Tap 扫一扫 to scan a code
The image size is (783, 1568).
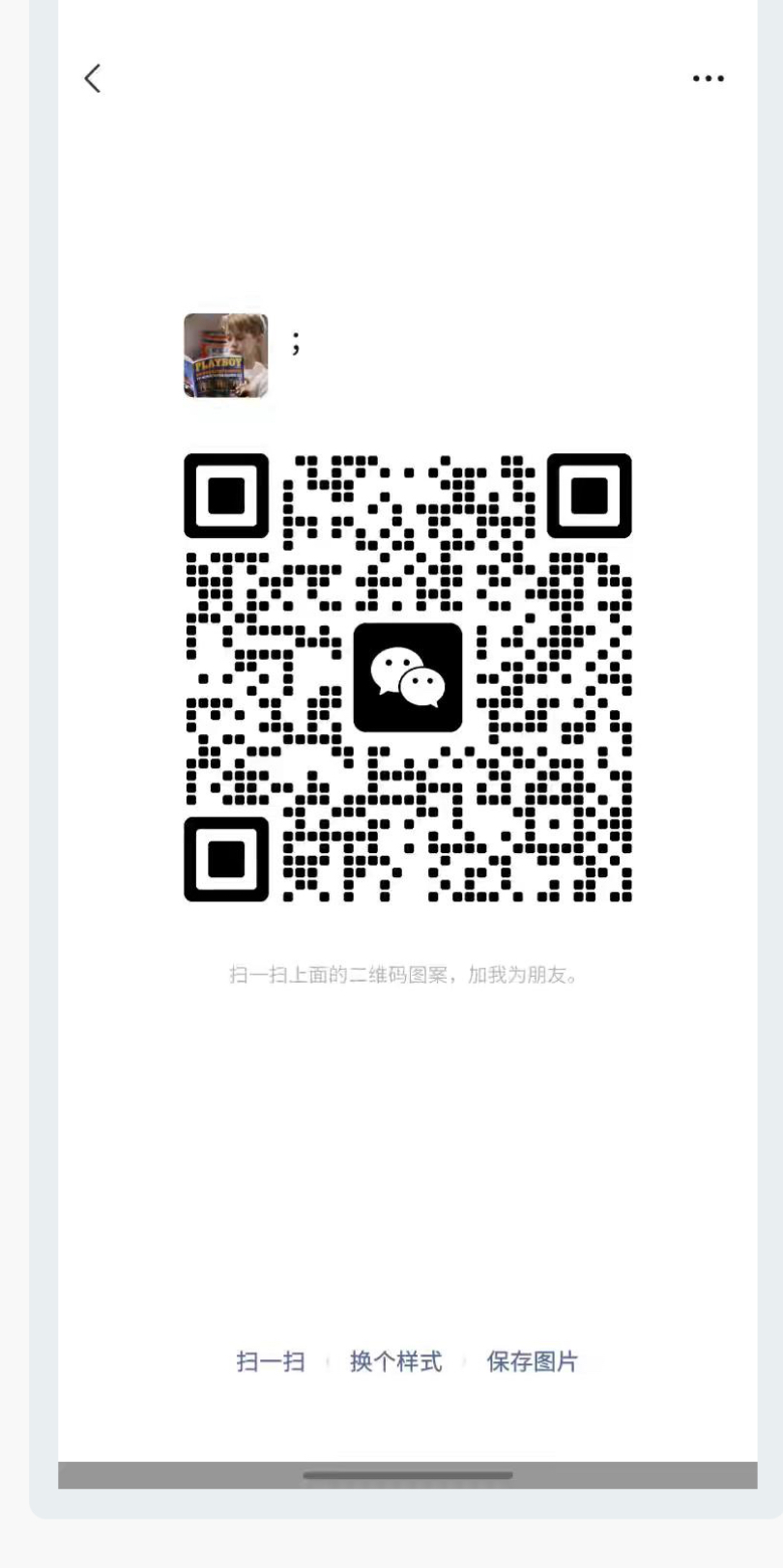(x=271, y=1362)
